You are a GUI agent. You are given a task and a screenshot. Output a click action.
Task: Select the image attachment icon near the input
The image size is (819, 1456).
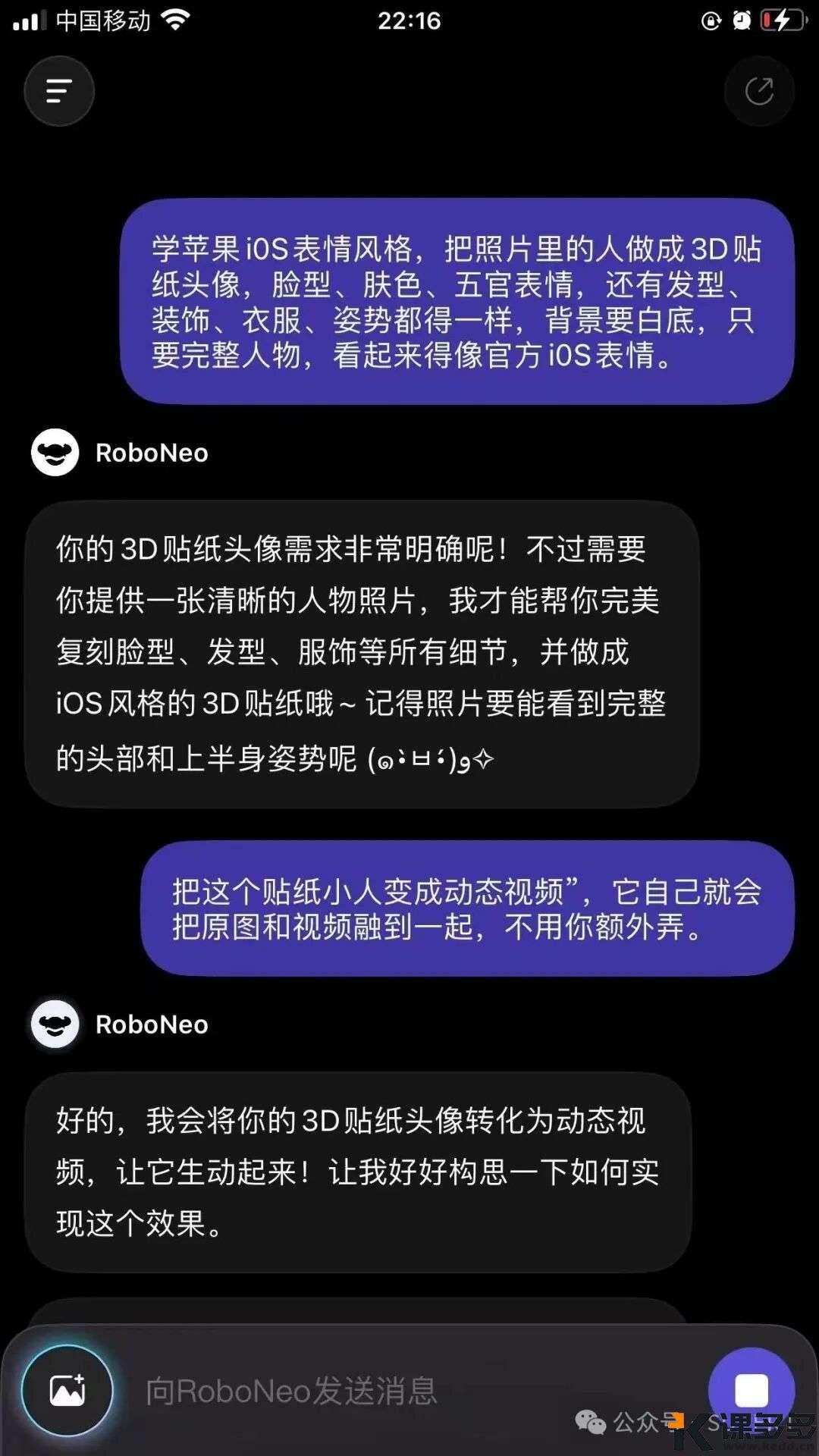(68, 1392)
